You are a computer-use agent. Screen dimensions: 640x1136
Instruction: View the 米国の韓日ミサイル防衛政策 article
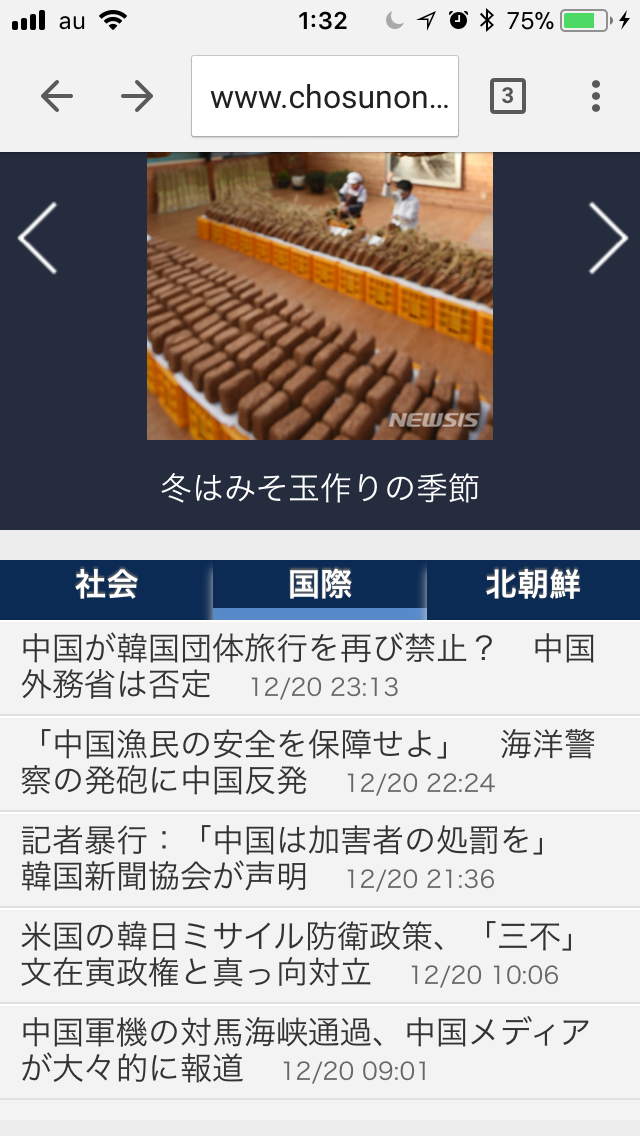(300, 955)
